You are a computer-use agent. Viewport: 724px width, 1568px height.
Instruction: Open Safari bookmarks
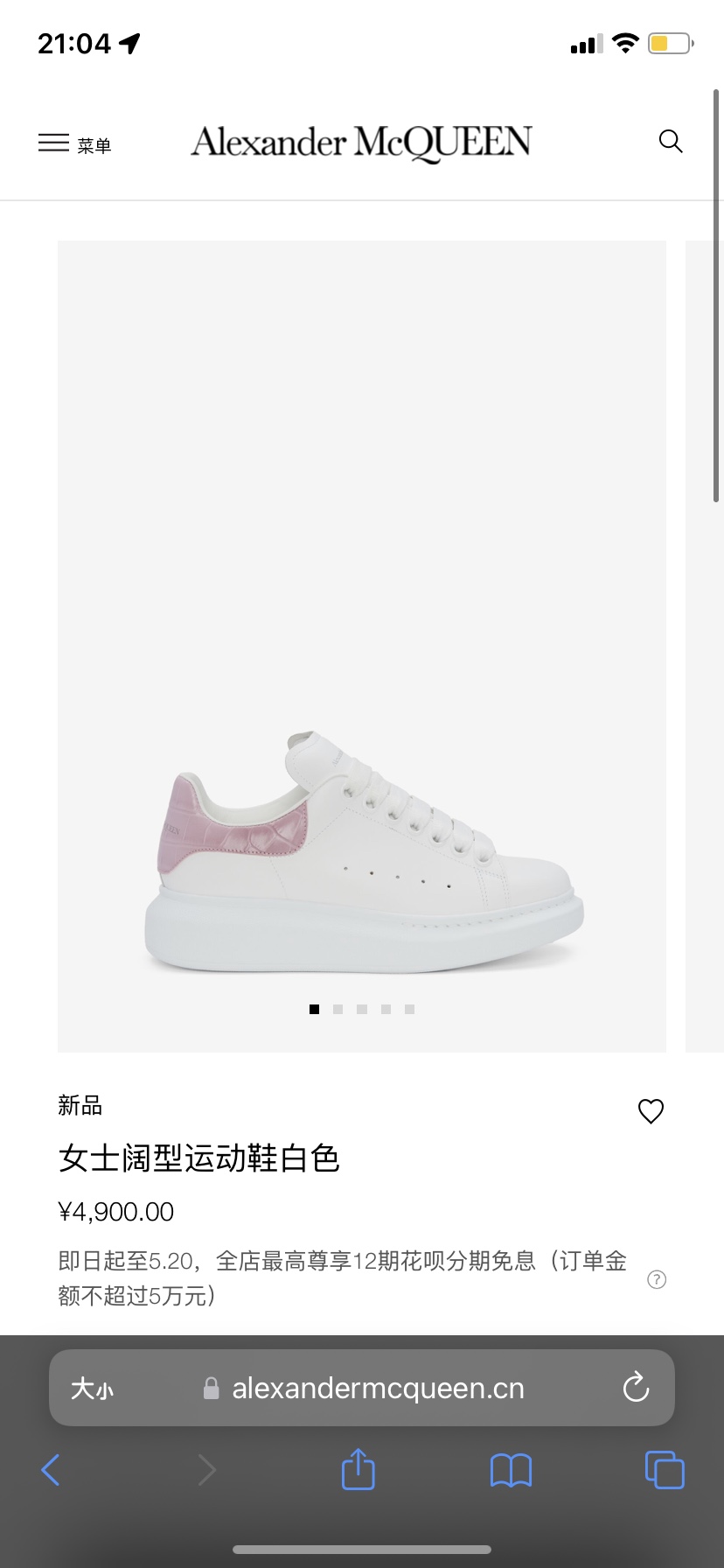(x=511, y=1470)
